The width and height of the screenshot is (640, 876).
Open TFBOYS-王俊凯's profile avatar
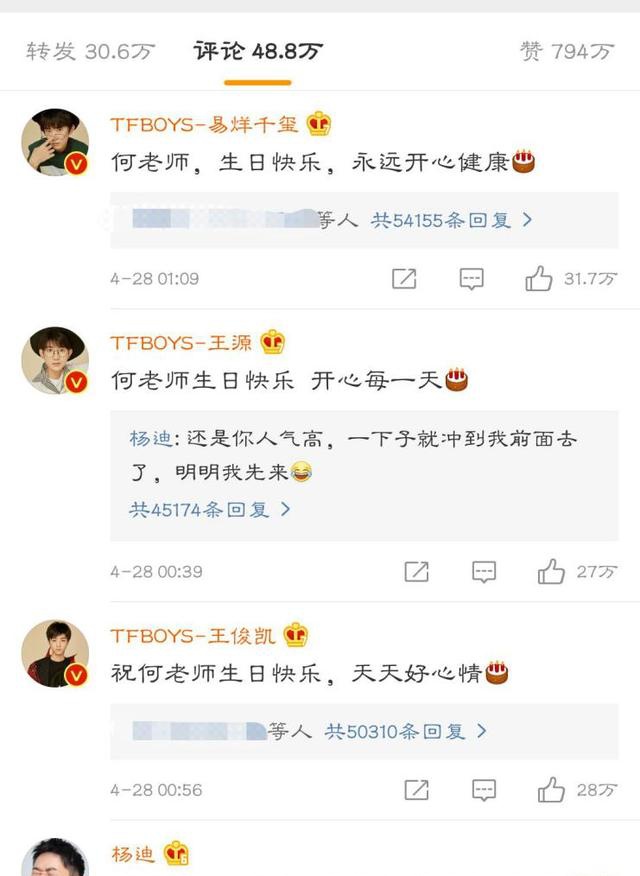tap(56, 653)
